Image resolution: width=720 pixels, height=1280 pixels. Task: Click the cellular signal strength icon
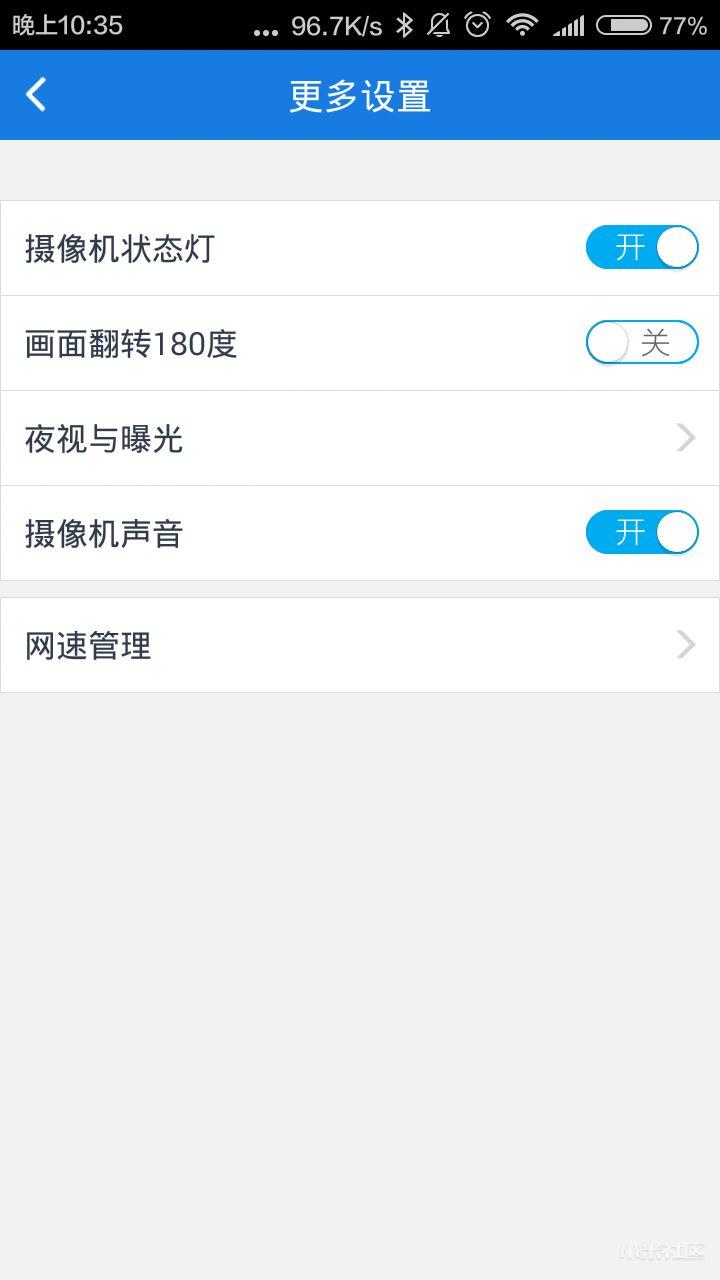click(568, 25)
